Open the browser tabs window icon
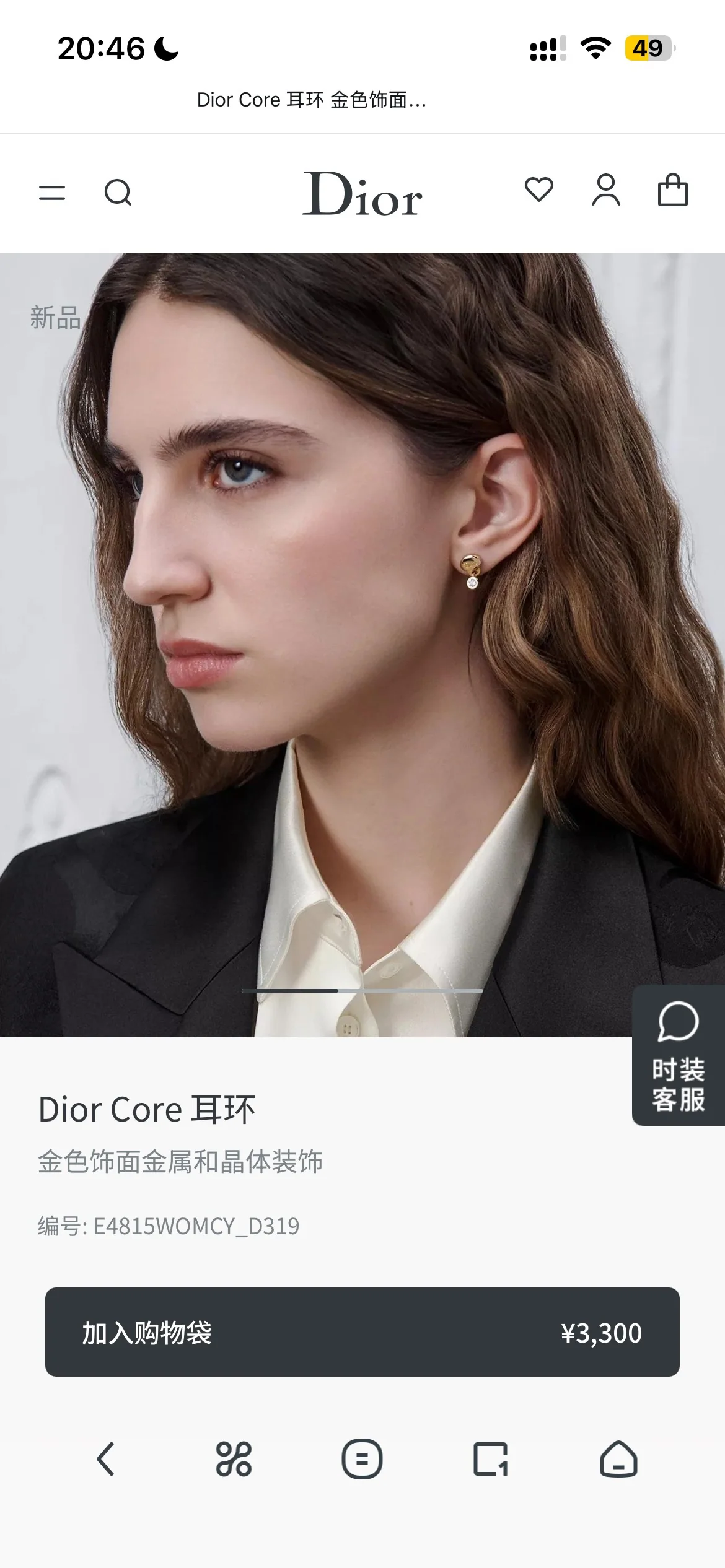 point(491,1459)
